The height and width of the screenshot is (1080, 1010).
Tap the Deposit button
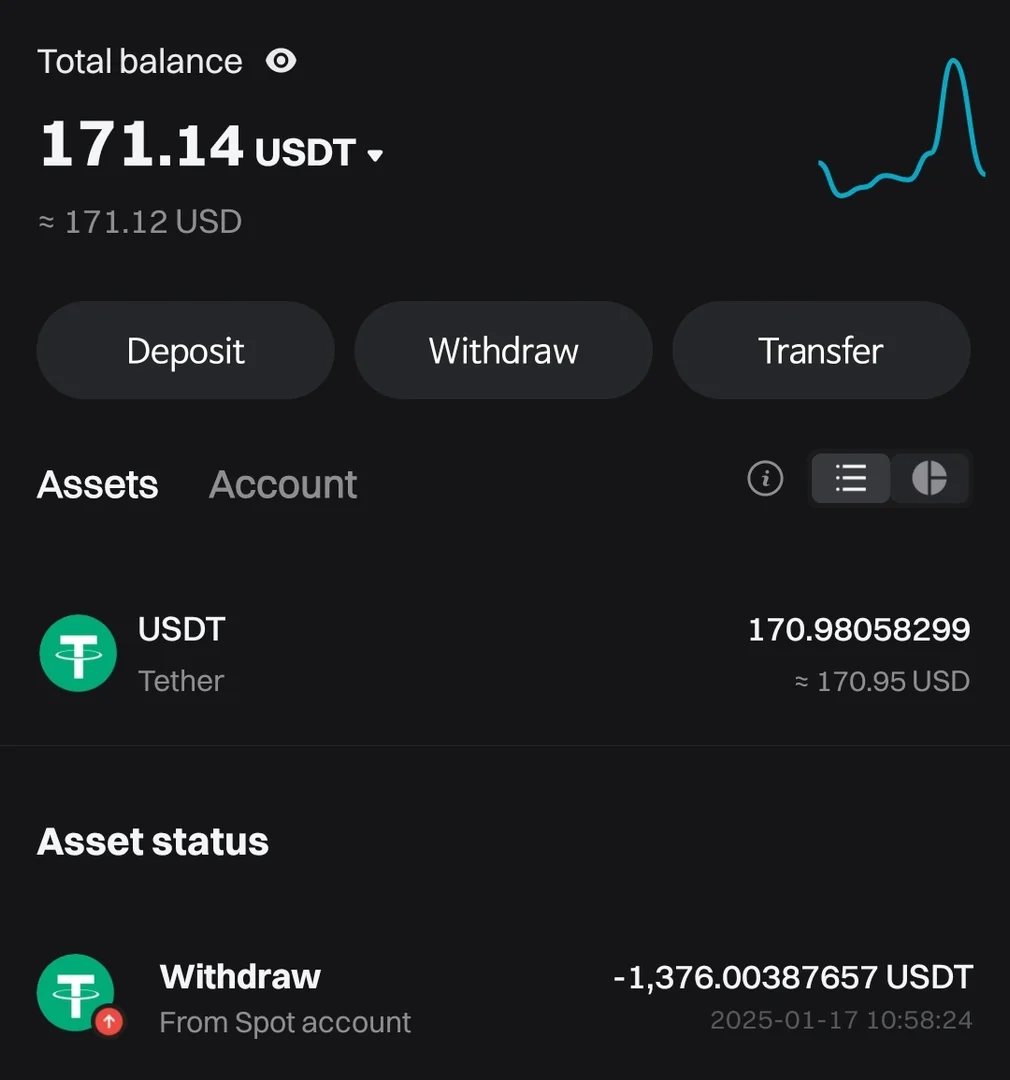point(185,351)
